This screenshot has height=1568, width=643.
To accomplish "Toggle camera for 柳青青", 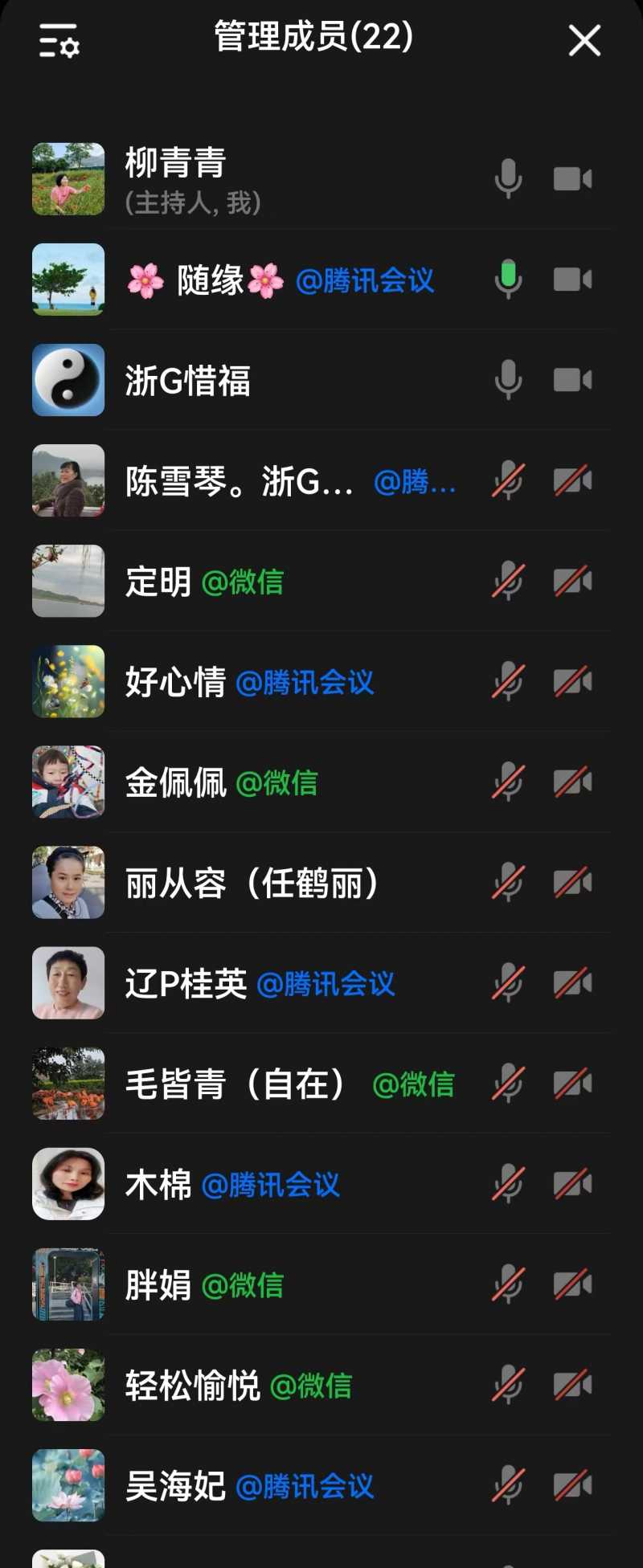I will (x=572, y=178).
